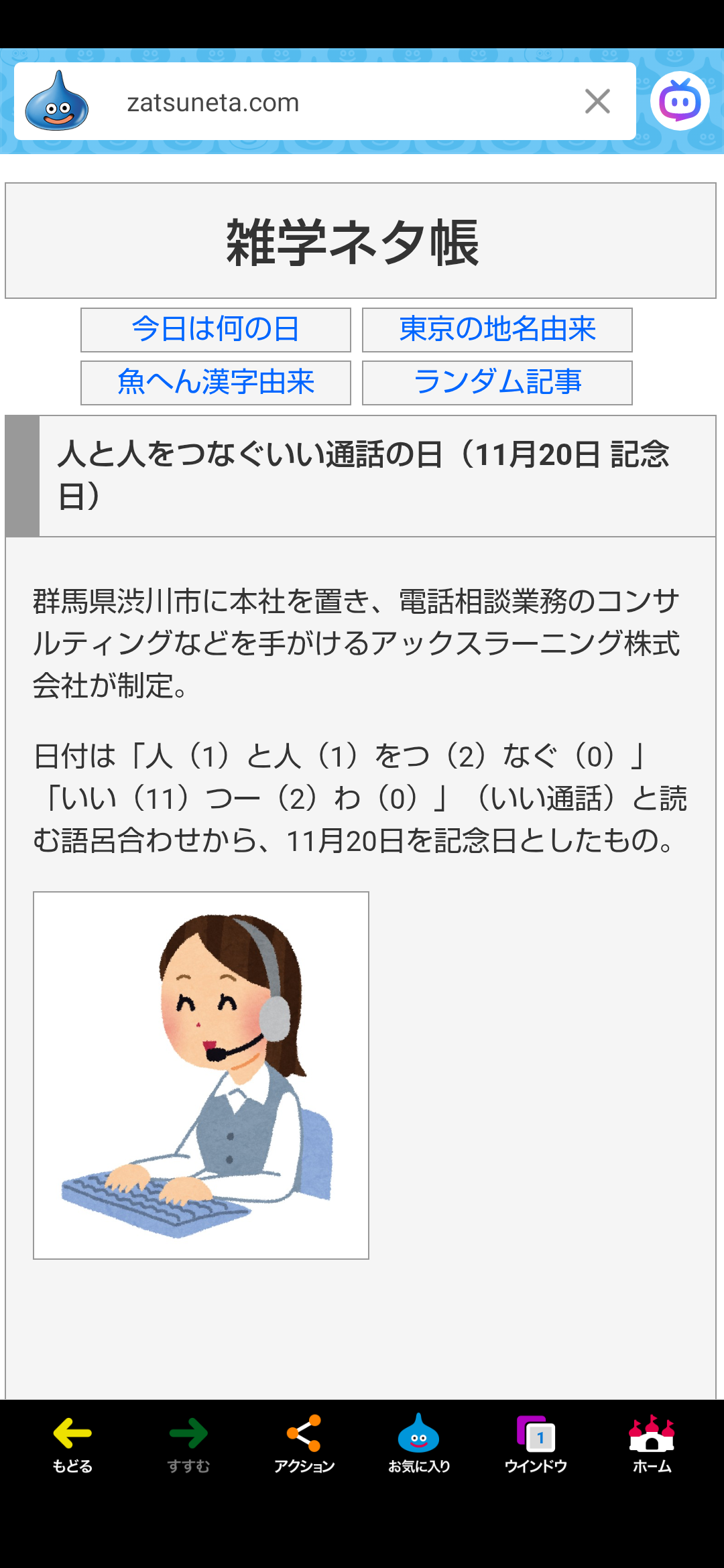Viewport: 724px width, 1568px height.
Task: Open a ランダム記事 link
Action: click(x=497, y=383)
